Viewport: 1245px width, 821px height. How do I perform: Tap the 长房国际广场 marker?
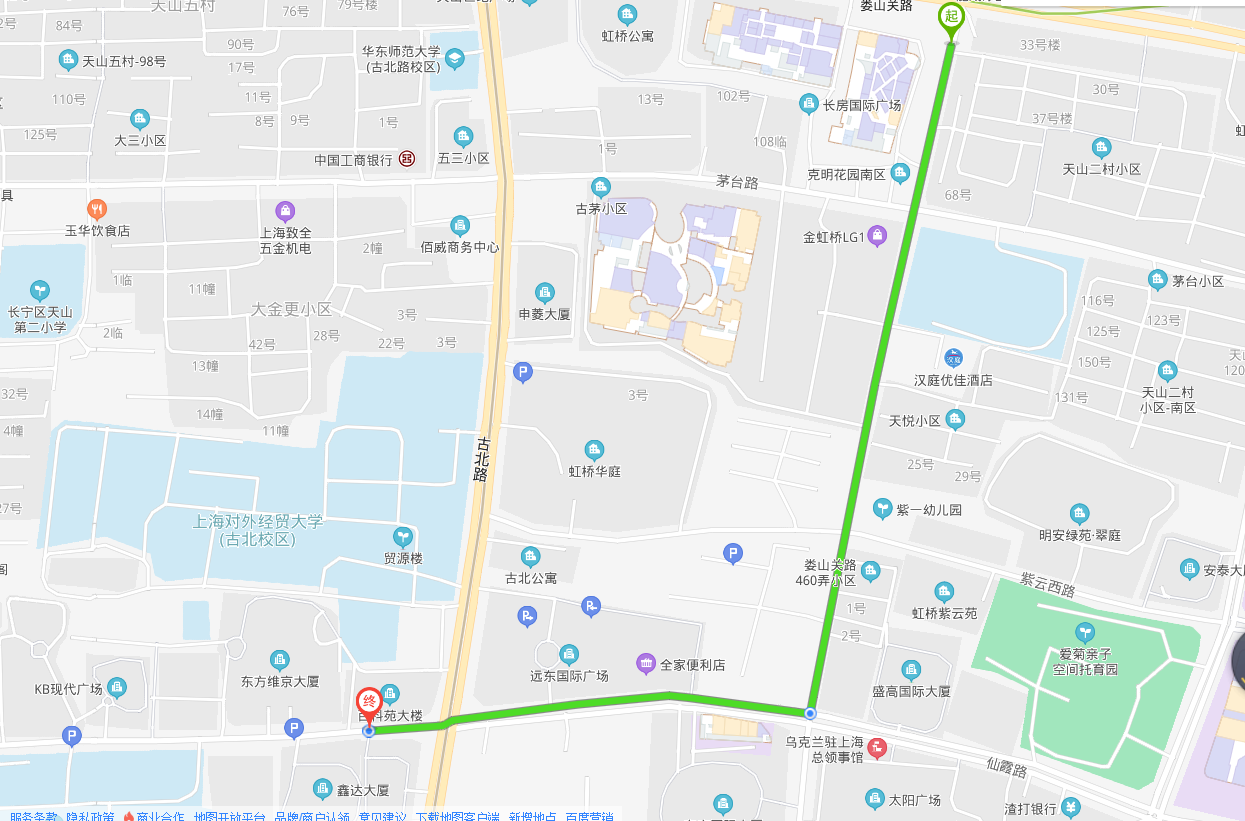pyautogui.click(x=809, y=104)
